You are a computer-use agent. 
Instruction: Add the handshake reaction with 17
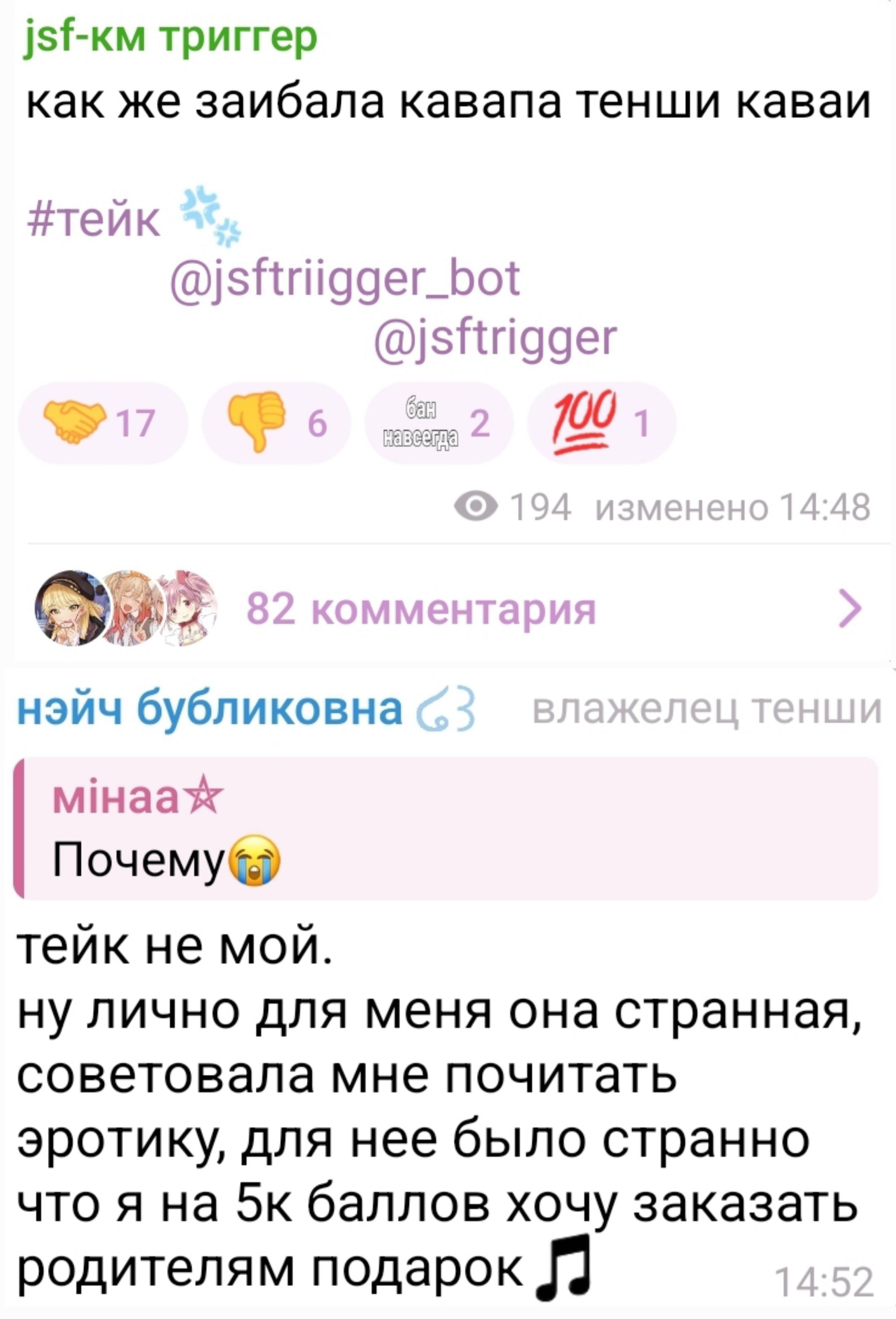pos(102,424)
